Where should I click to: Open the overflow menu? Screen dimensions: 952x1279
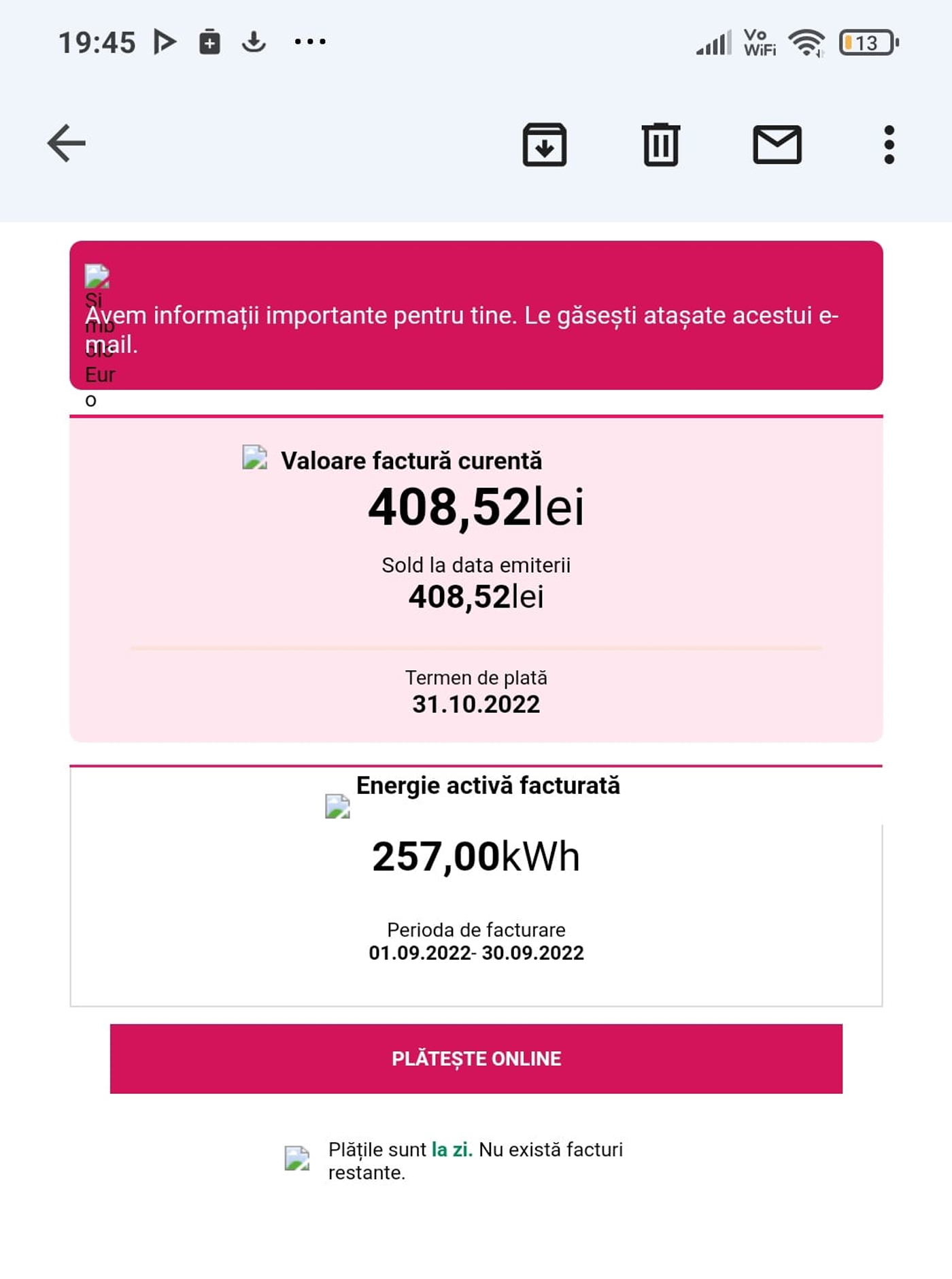tap(889, 144)
